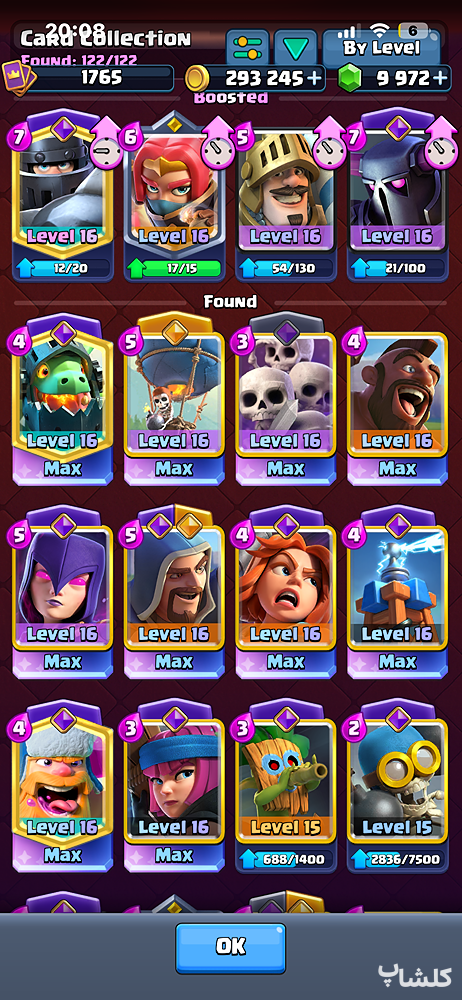Open the Inferno Dragon card

tap(63, 399)
